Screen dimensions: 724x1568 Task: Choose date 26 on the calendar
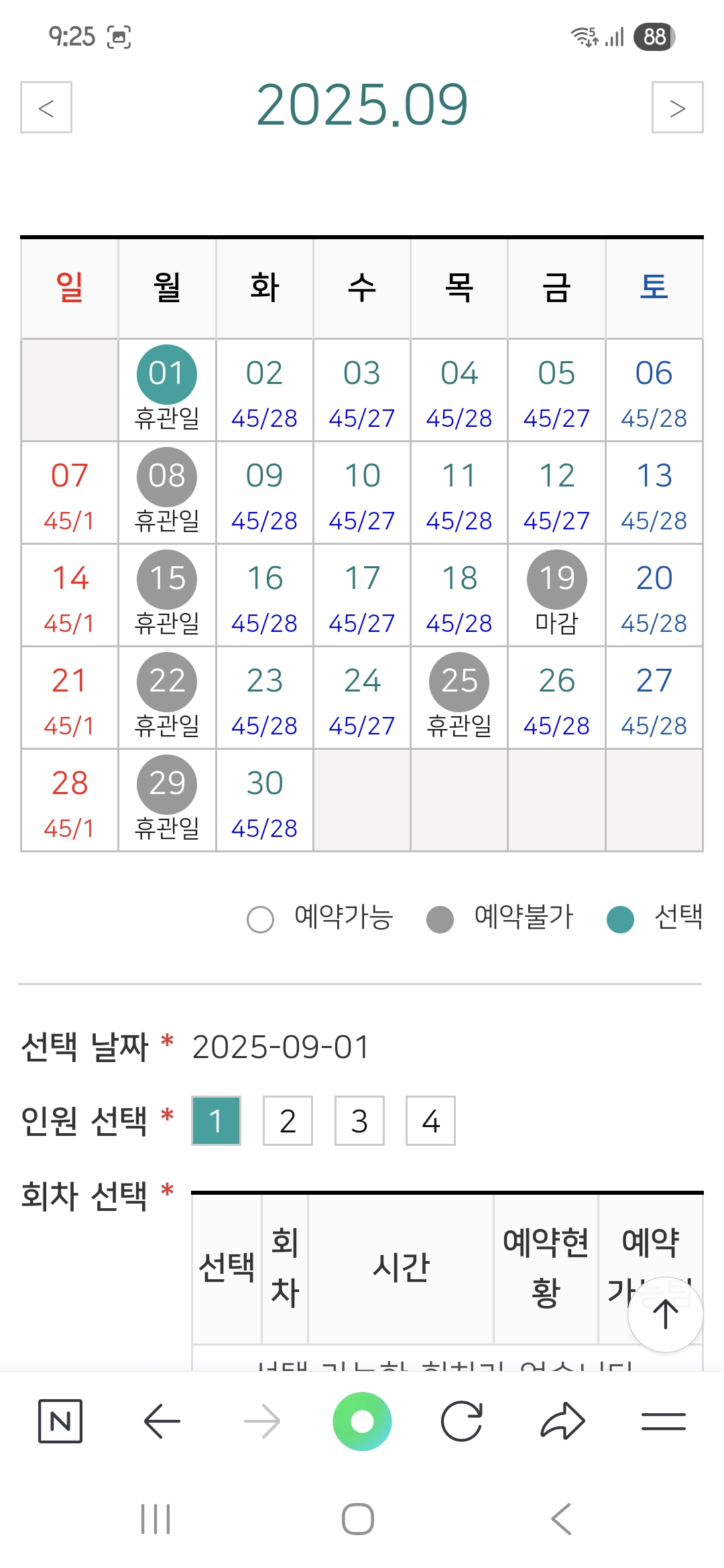click(x=556, y=698)
